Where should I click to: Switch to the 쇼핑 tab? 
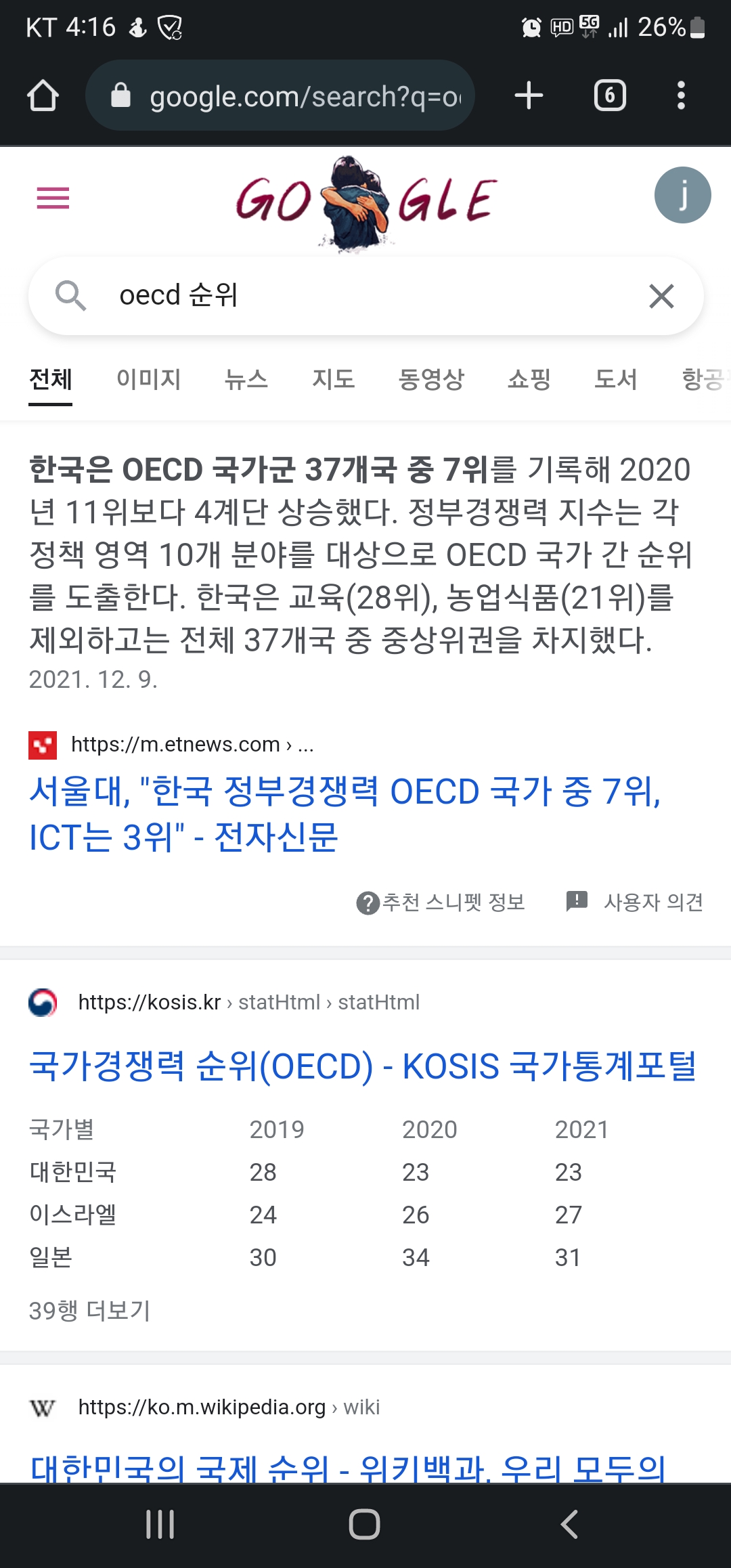529,379
